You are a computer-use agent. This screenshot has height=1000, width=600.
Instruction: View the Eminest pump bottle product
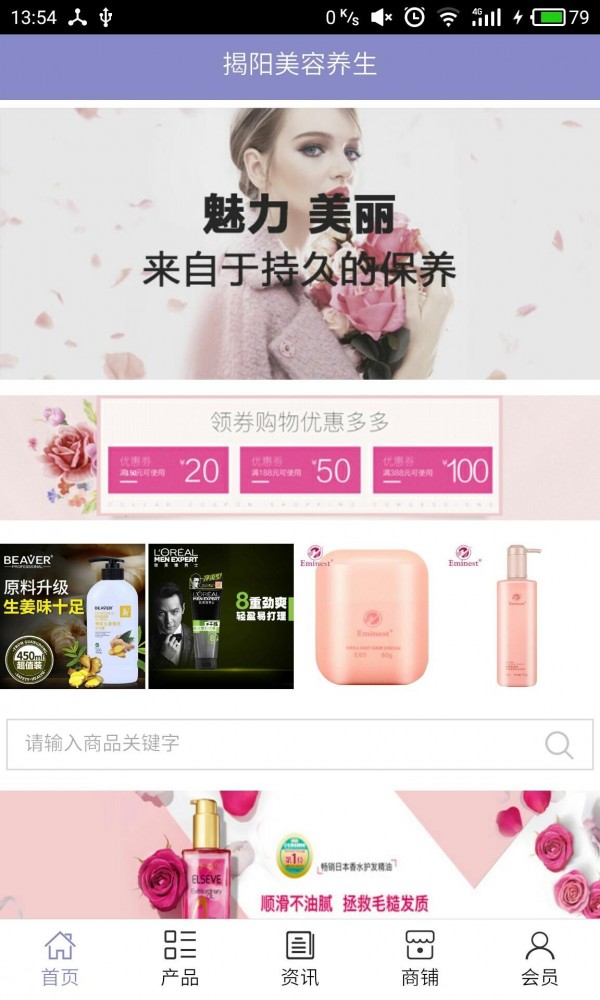pyautogui.click(x=518, y=616)
